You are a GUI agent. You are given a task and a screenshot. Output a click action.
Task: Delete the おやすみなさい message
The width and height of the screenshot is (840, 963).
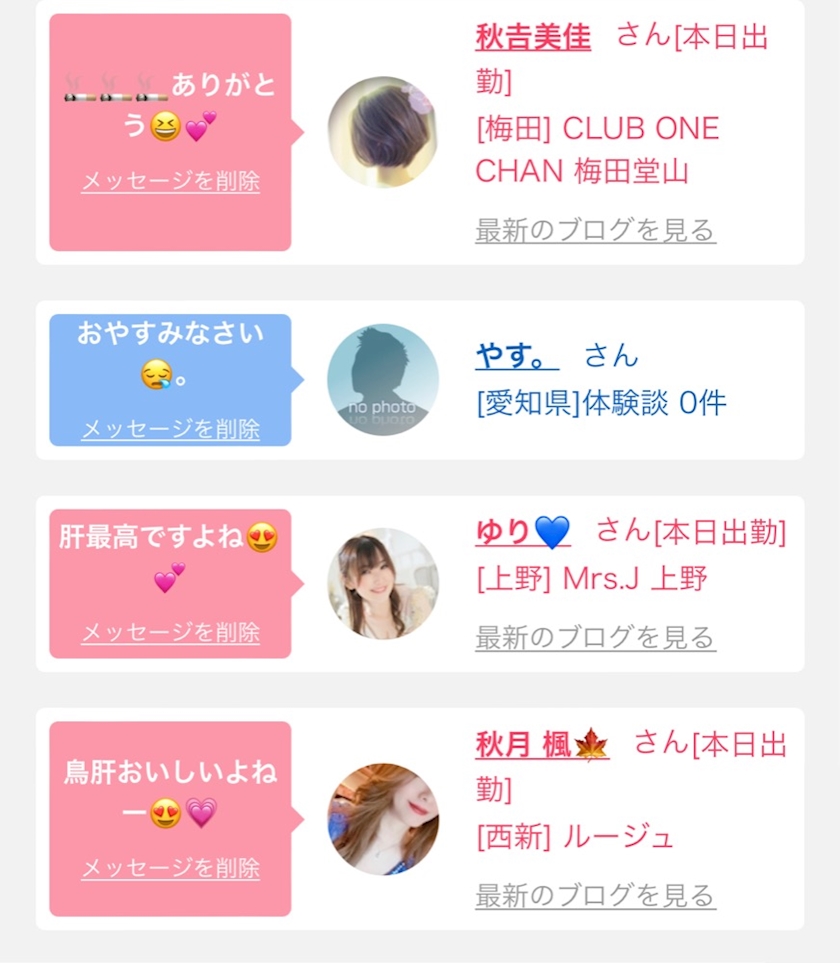click(x=171, y=429)
